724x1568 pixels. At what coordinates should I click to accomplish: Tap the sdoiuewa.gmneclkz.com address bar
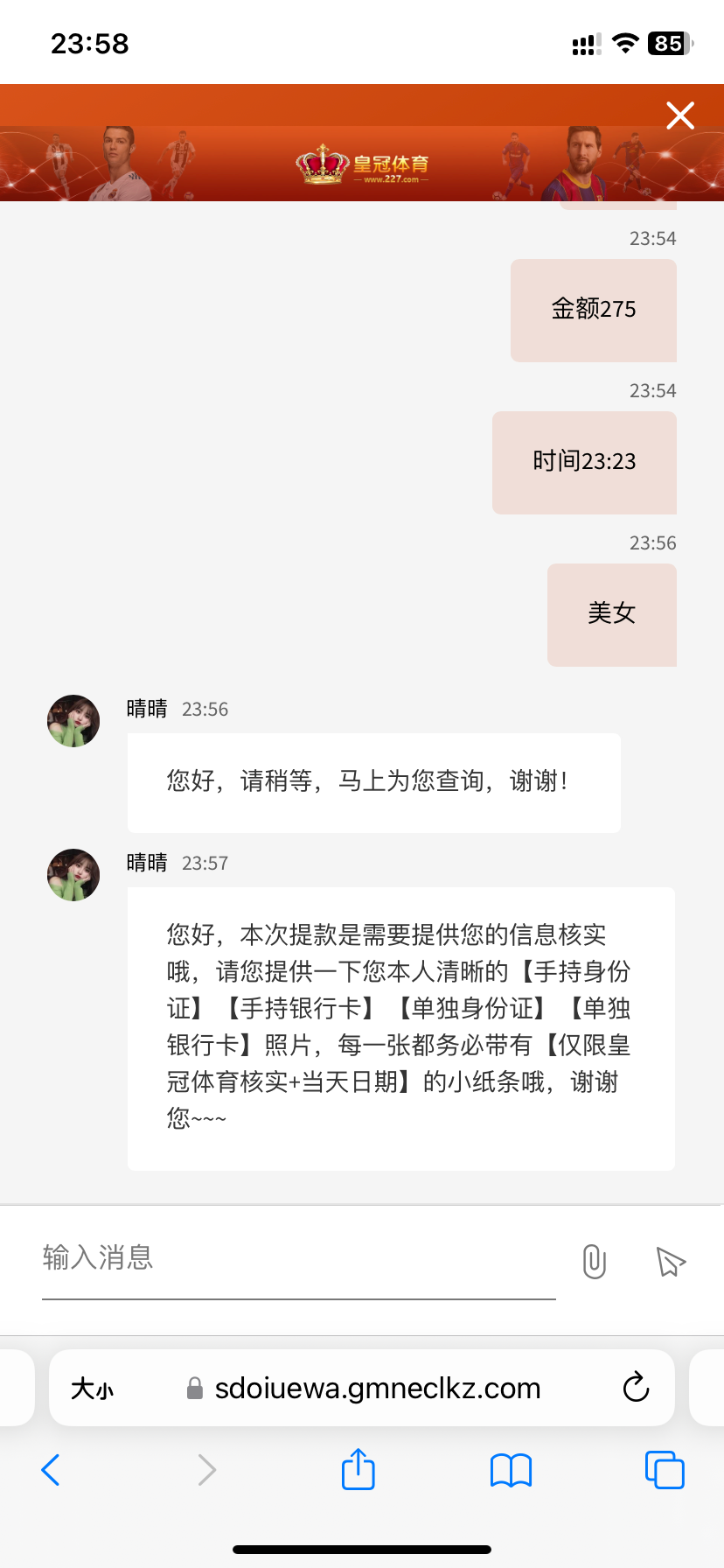378,1389
